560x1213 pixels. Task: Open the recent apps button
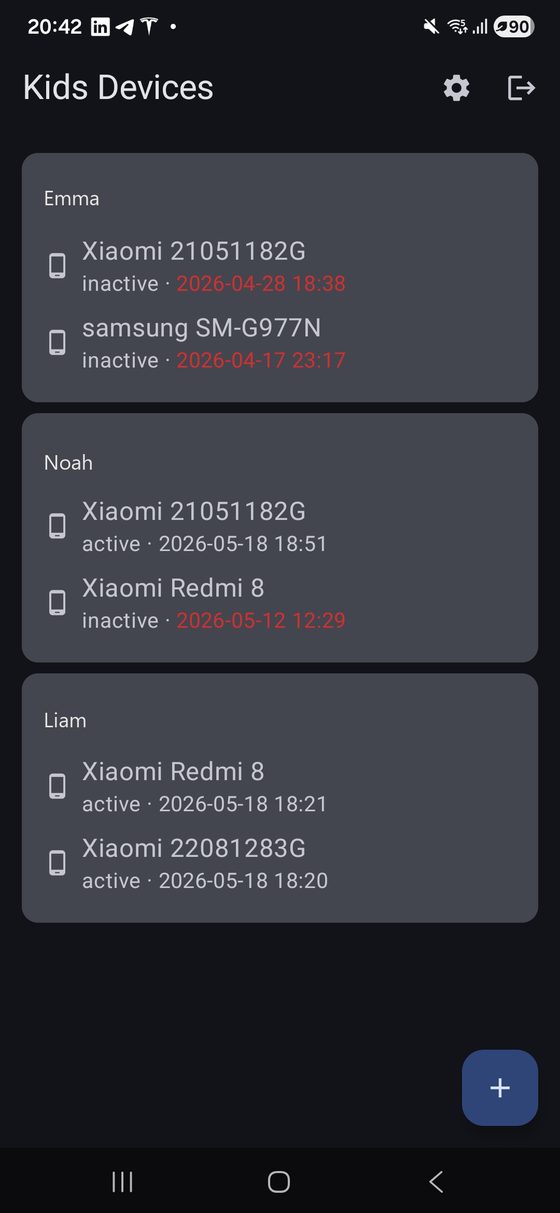tap(122, 1182)
